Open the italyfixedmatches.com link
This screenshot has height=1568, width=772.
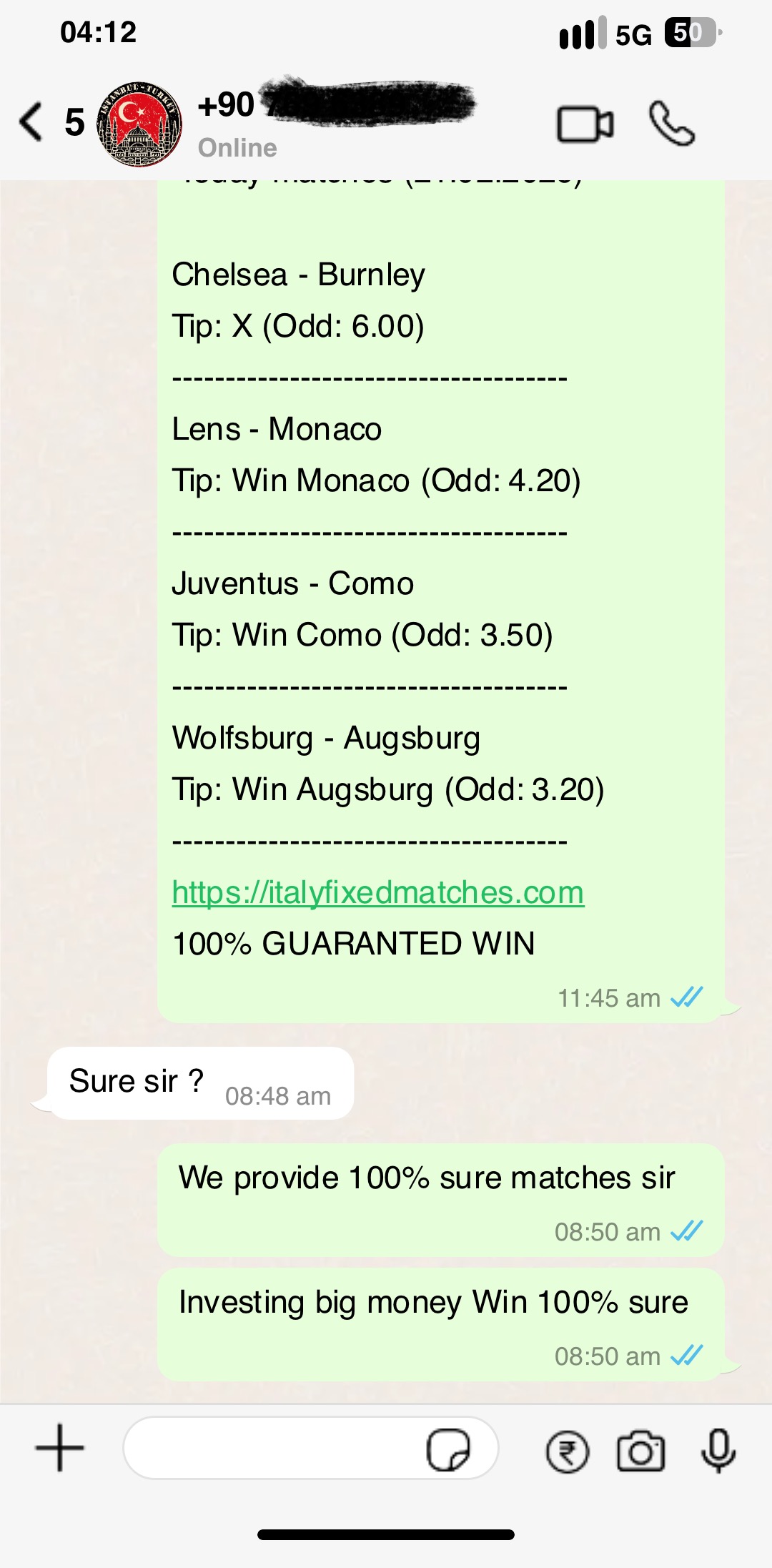378,892
